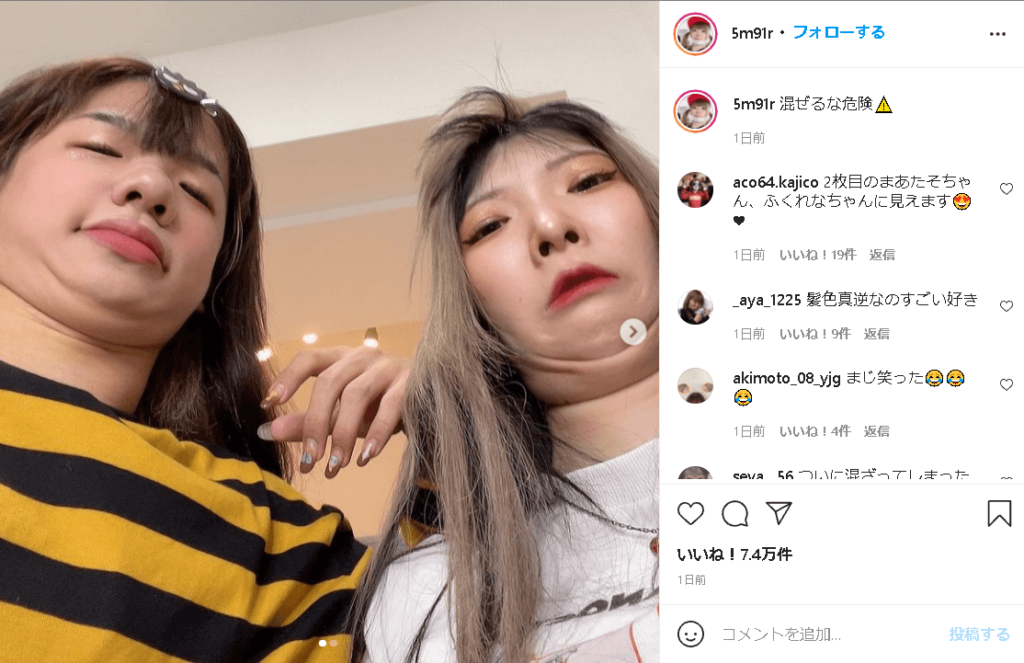This screenshot has height=663, width=1024.
Task: Open the comment bubble icon
Action: [x=735, y=514]
